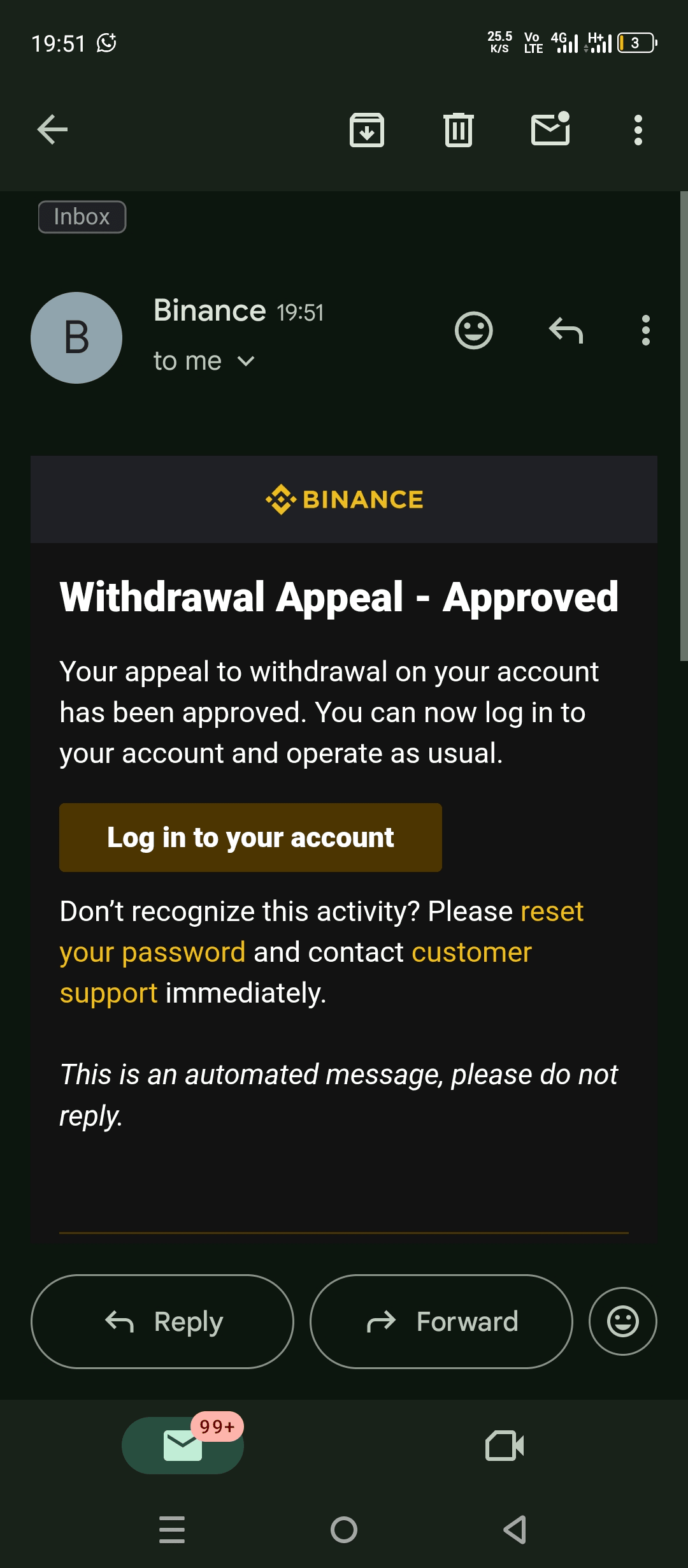This screenshot has width=688, height=1568.
Task: Switch to the Mail tab
Action: (x=183, y=1445)
